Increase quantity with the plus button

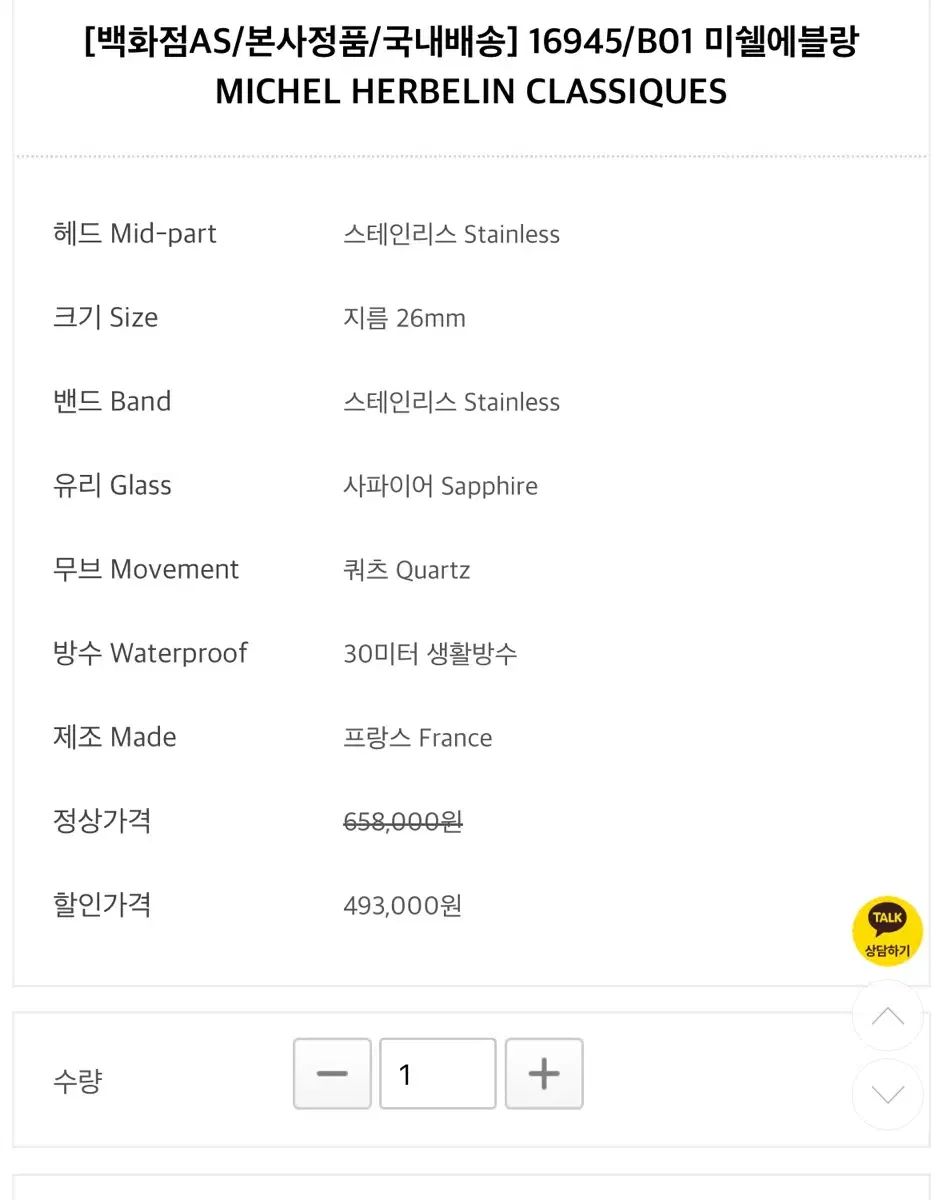pos(544,1074)
